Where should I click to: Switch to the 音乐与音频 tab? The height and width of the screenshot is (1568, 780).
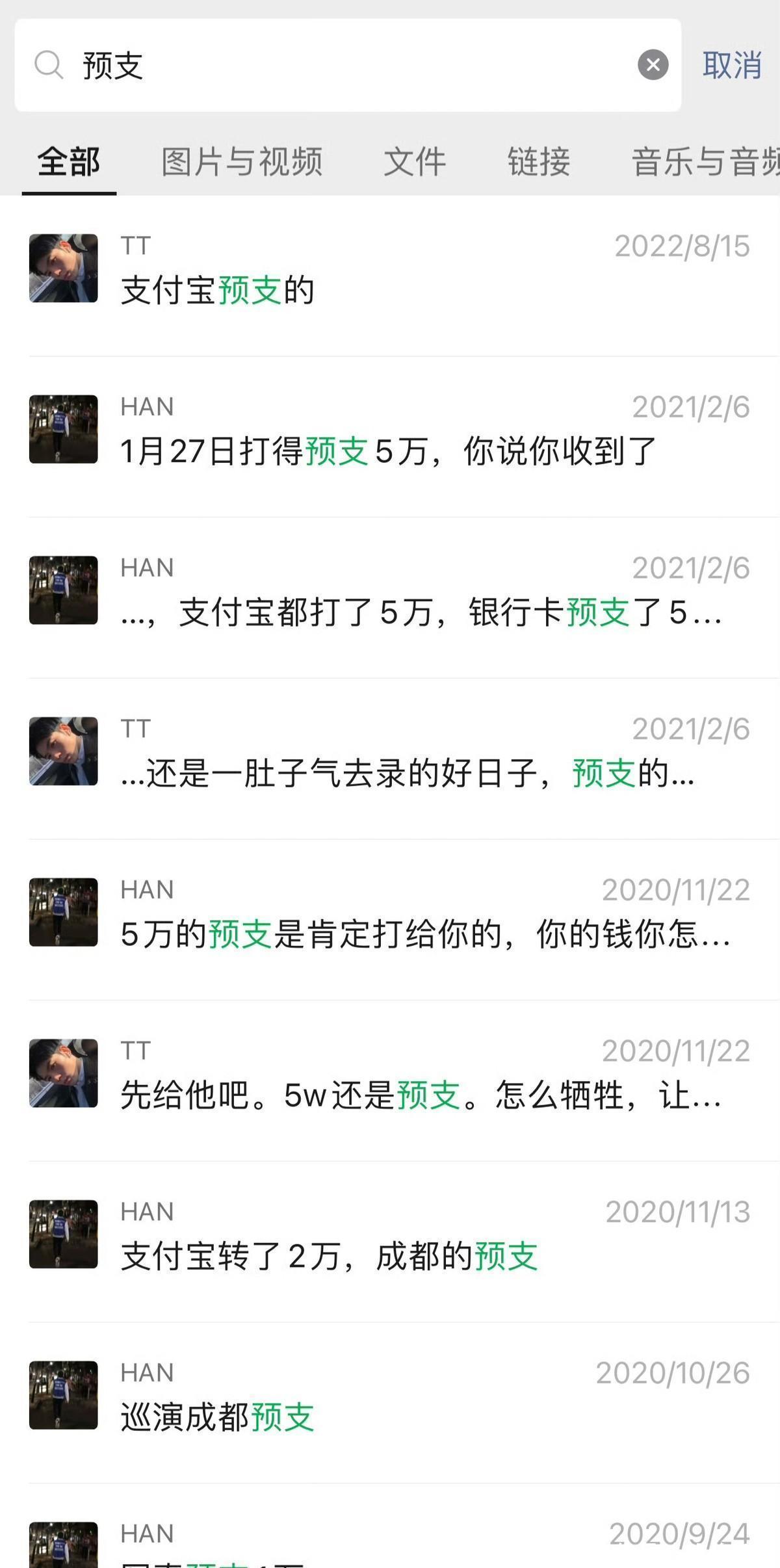click(705, 162)
